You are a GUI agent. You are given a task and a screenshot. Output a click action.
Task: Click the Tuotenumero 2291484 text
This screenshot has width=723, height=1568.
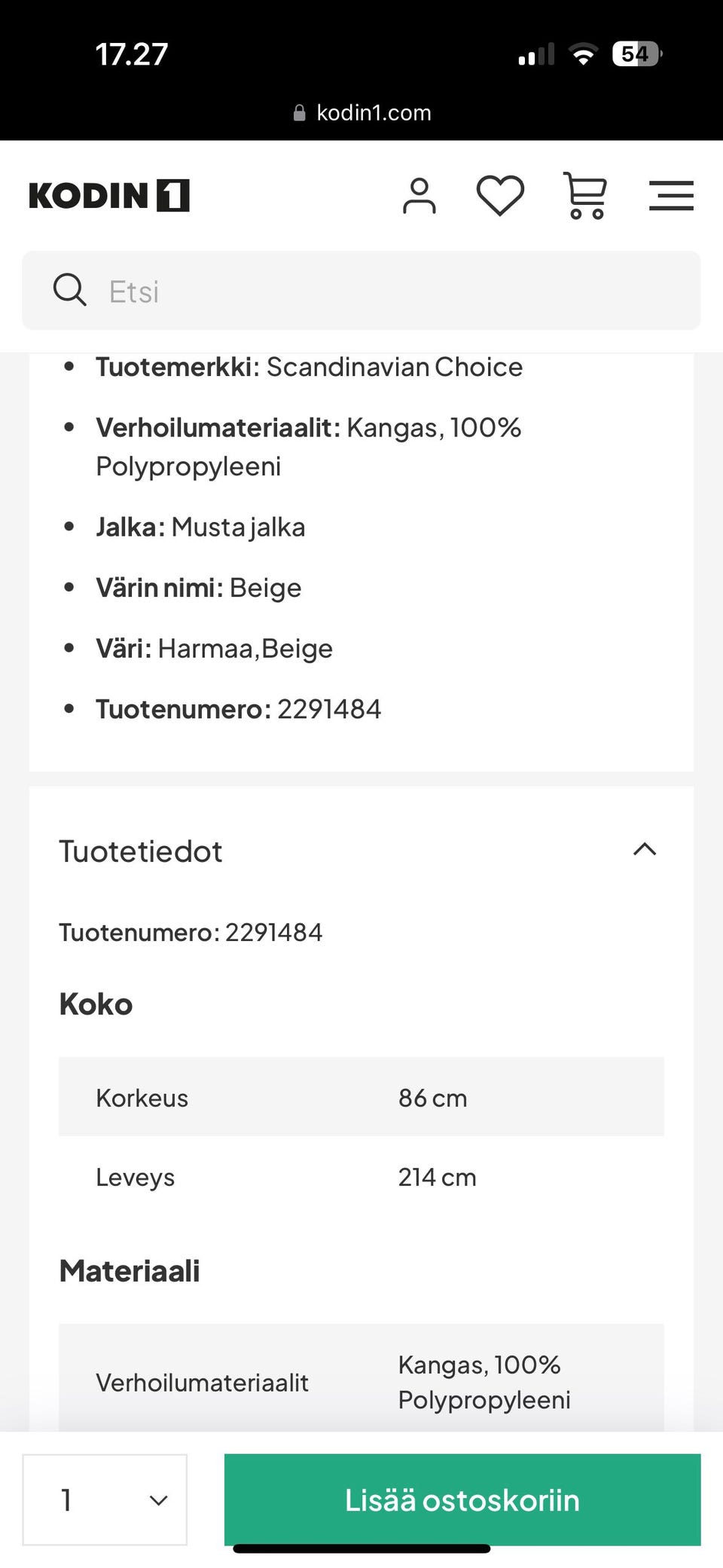tap(191, 931)
